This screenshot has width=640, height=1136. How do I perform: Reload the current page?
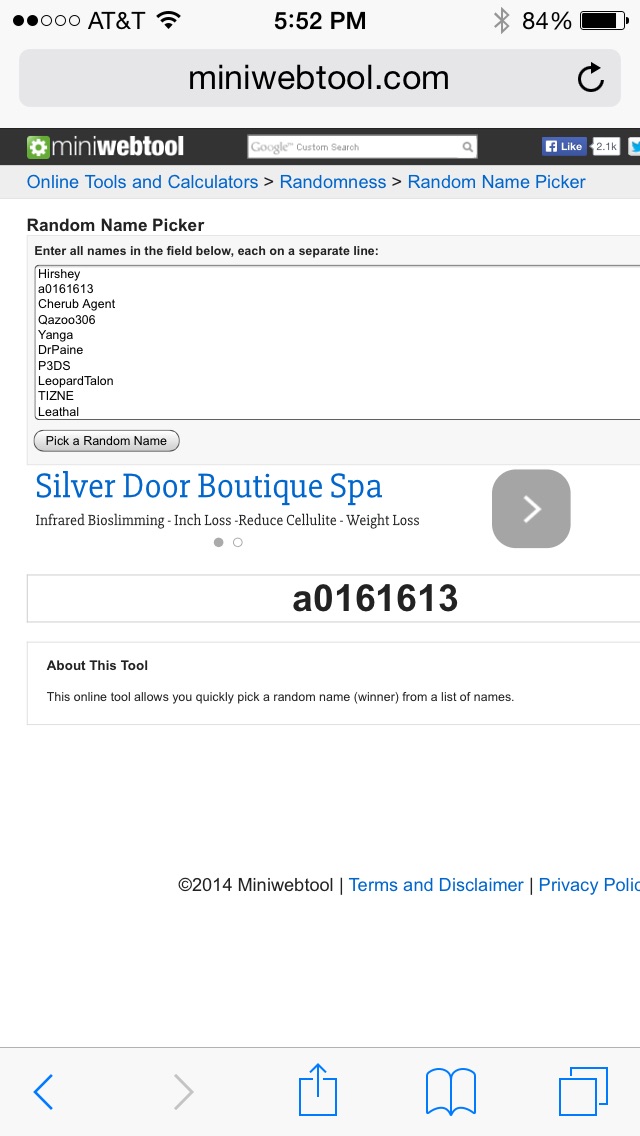pos(591,78)
